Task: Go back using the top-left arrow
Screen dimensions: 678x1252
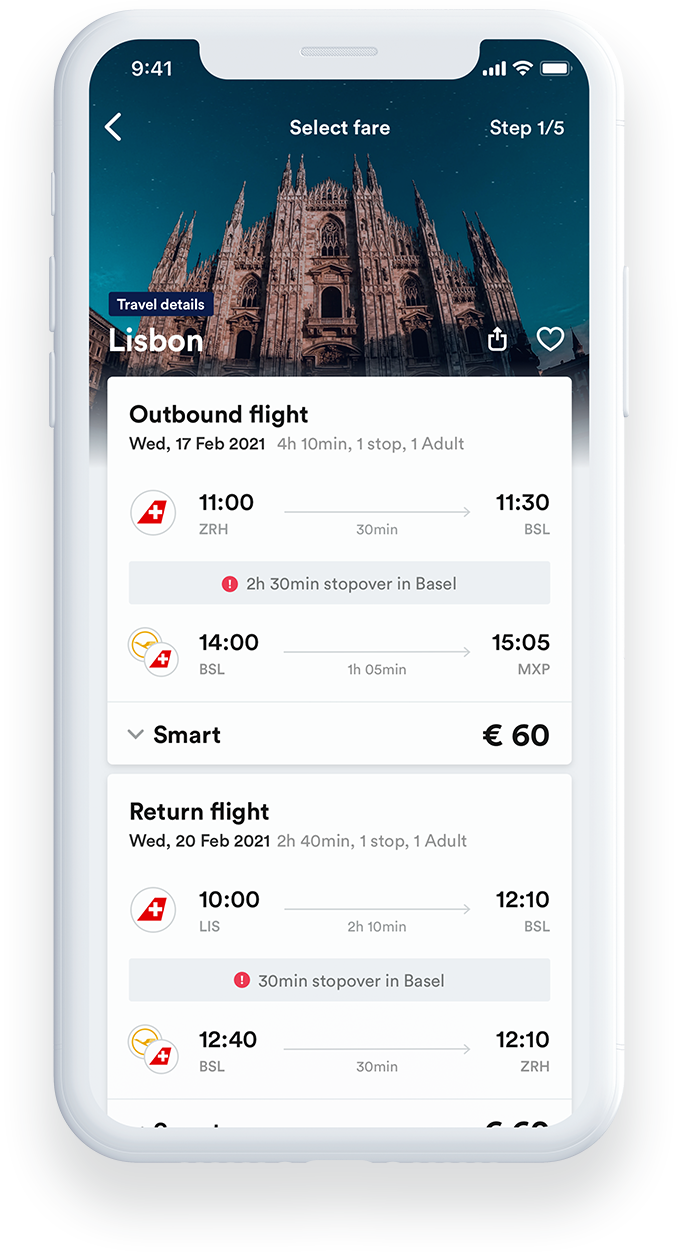Action: [x=114, y=127]
